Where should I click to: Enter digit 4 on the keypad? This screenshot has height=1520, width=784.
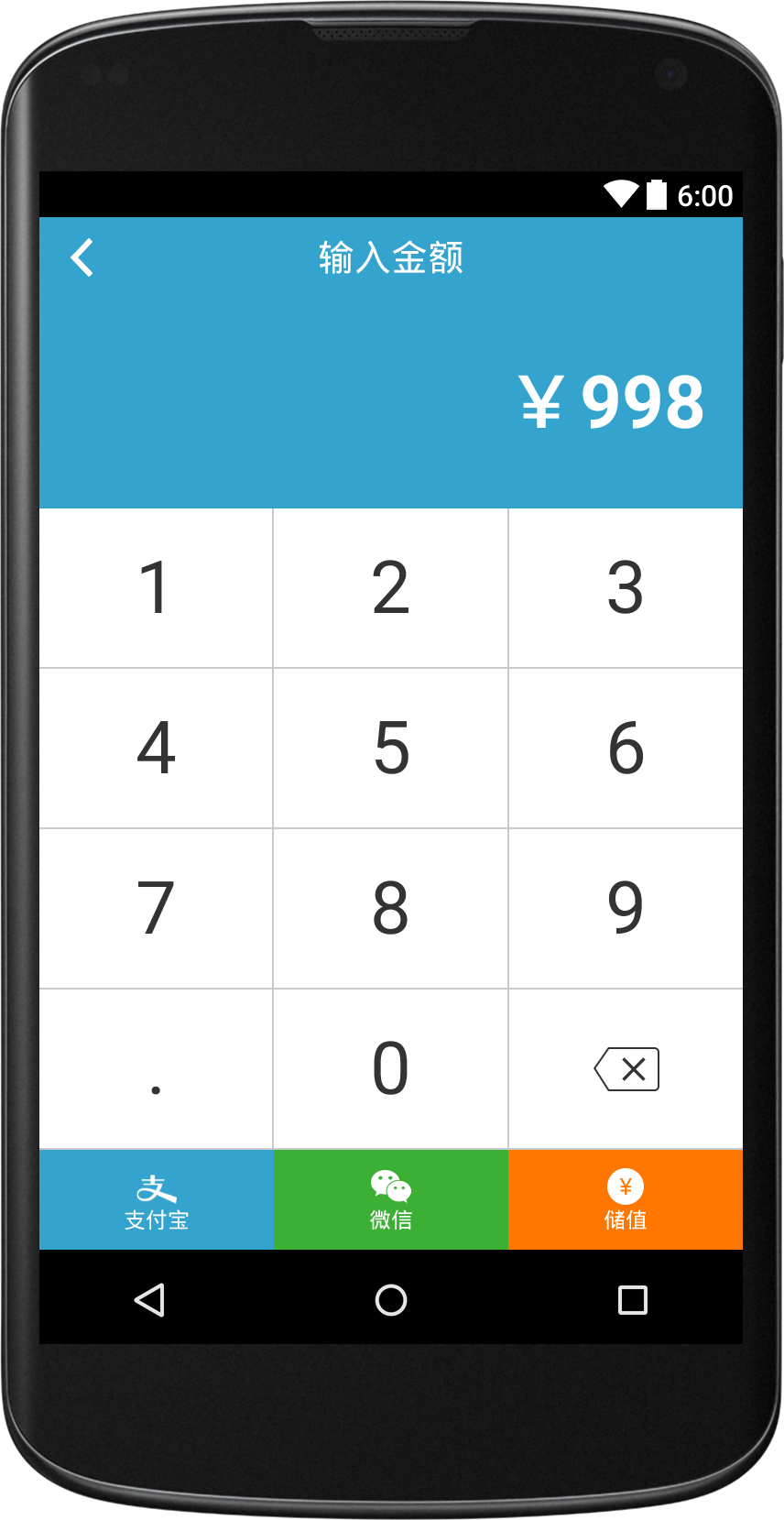pos(156,749)
